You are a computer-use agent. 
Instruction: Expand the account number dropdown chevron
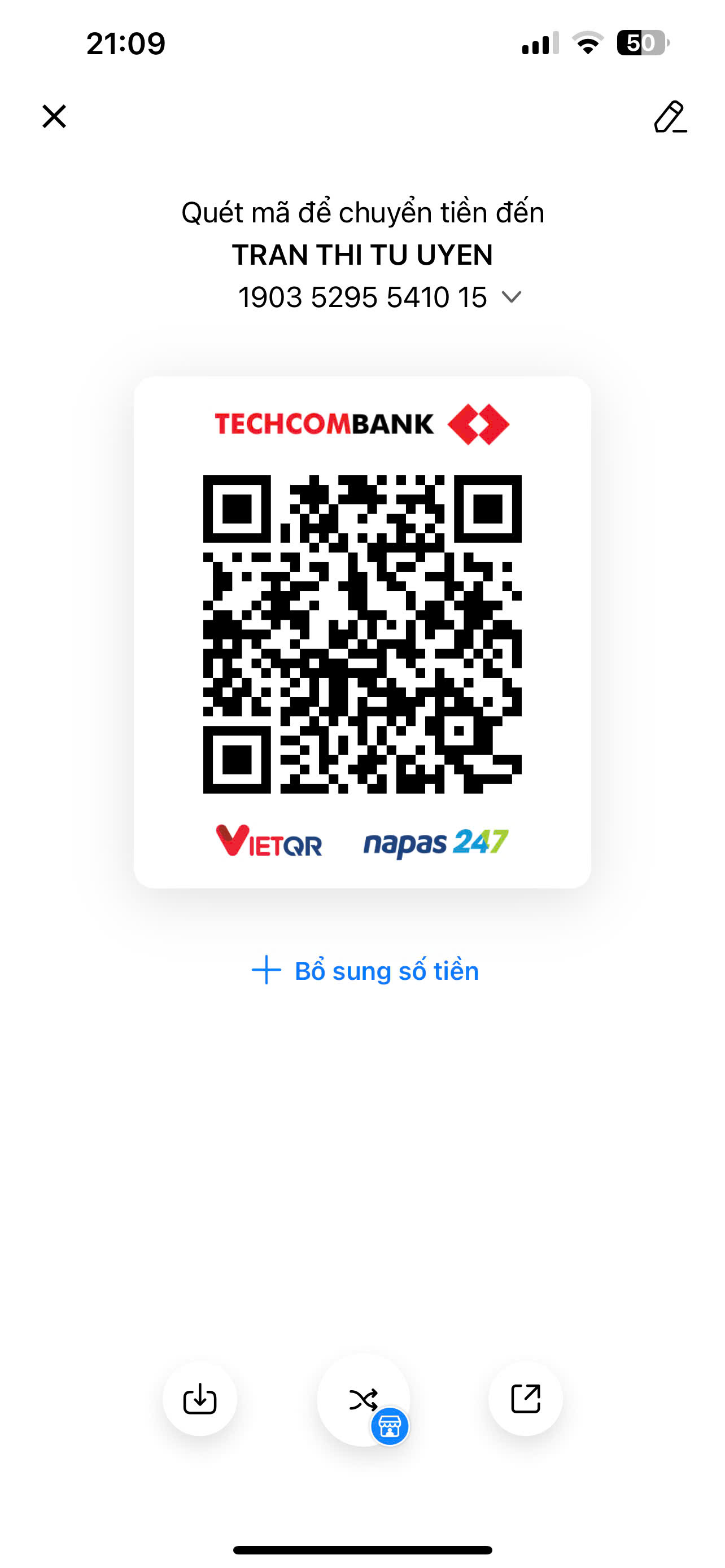click(x=512, y=296)
